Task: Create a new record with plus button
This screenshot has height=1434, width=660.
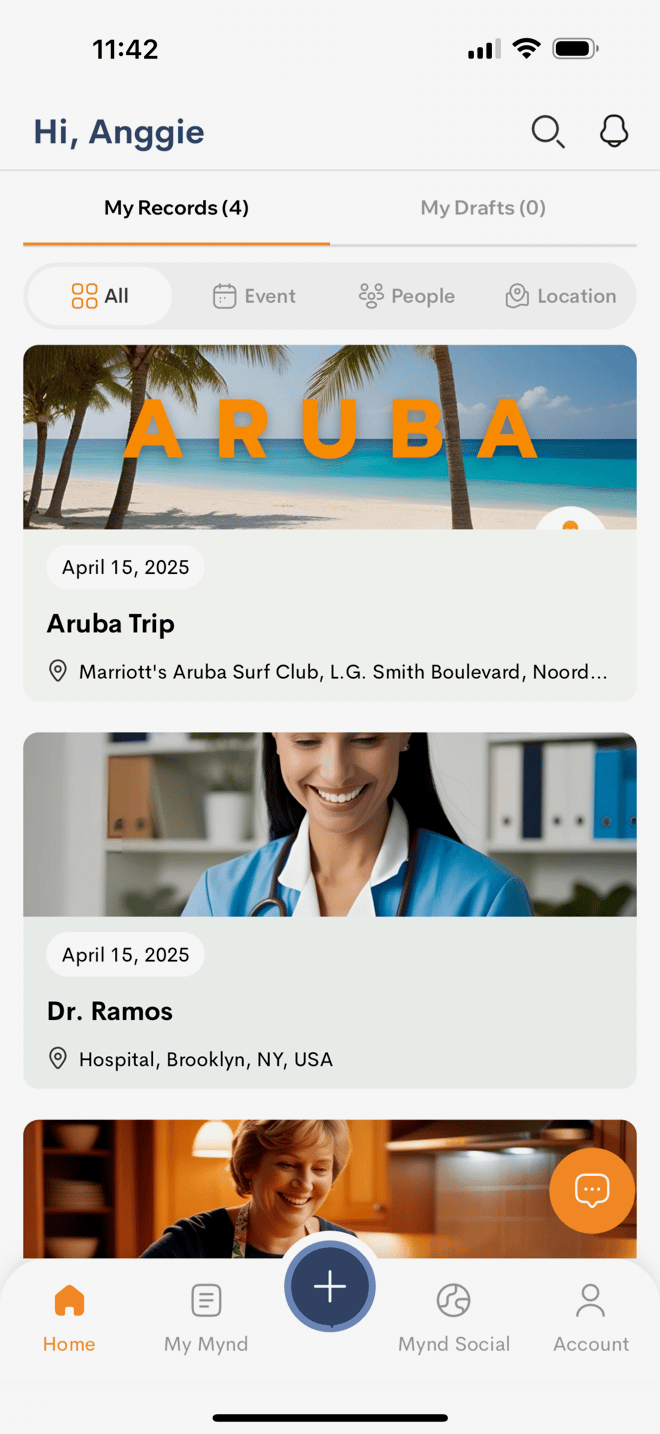Action: tap(330, 1288)
